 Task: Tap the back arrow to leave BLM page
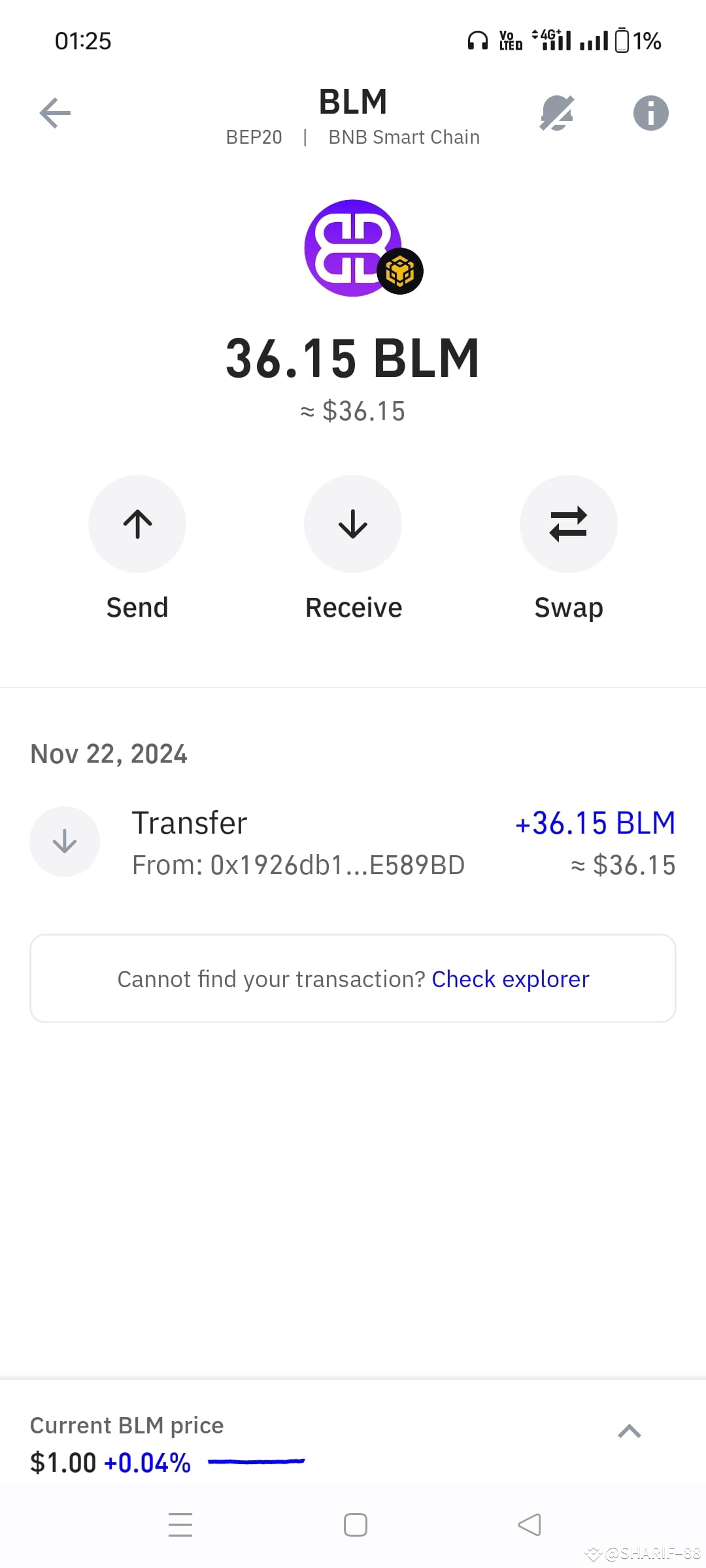pos(55,112)
